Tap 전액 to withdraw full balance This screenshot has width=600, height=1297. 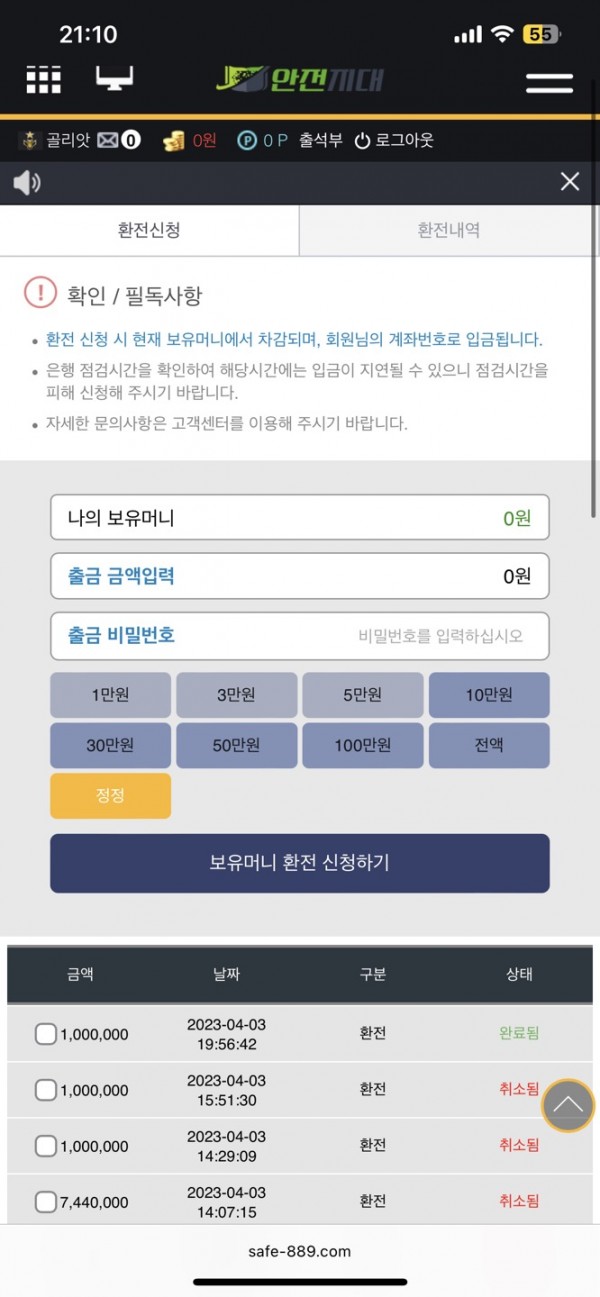coord(489,745)
